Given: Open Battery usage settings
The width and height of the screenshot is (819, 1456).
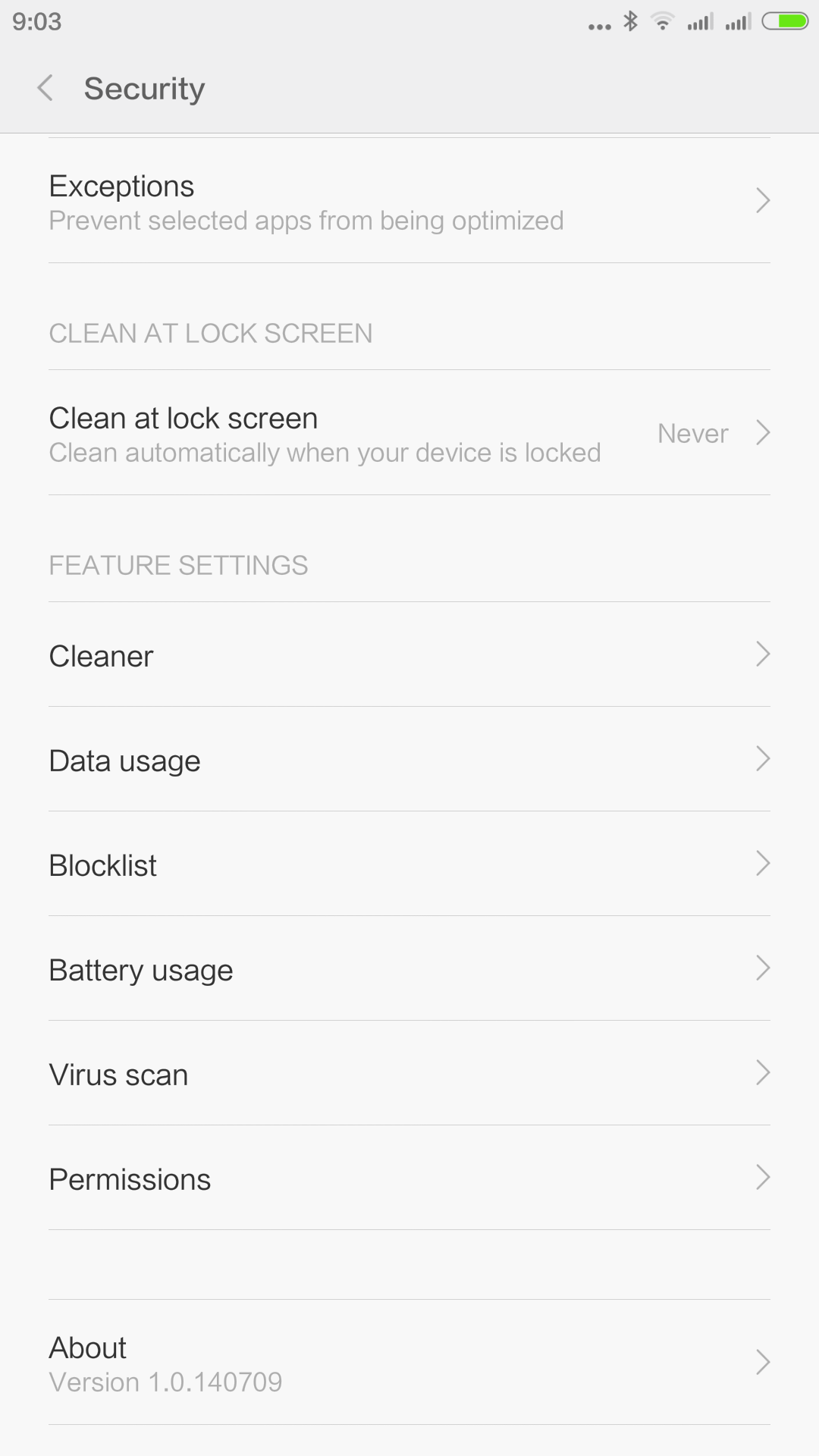Looking at the screenshot, I should pos(409,968).
